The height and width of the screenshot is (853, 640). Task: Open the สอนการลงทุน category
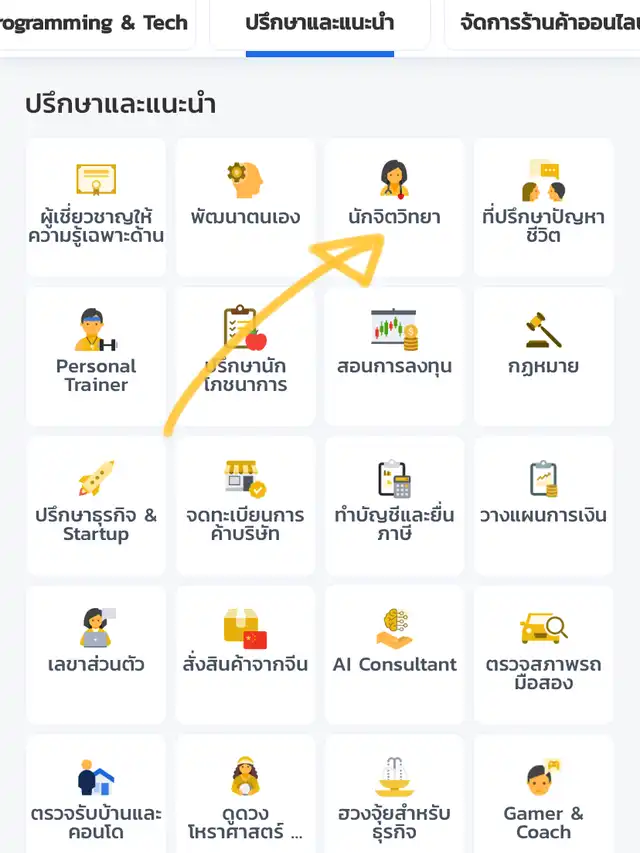[394, 356]
